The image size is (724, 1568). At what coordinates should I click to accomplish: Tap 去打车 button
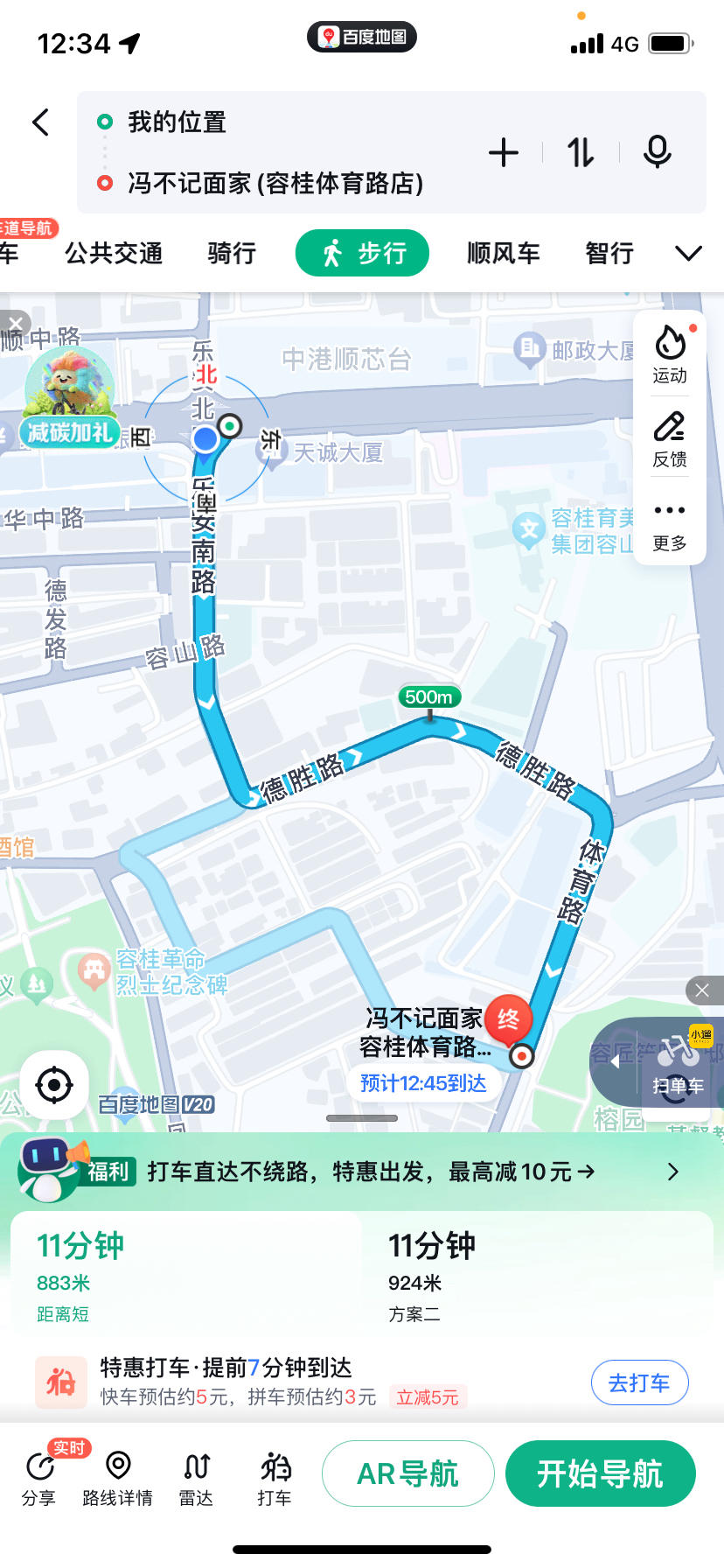tap(639, 1382)
